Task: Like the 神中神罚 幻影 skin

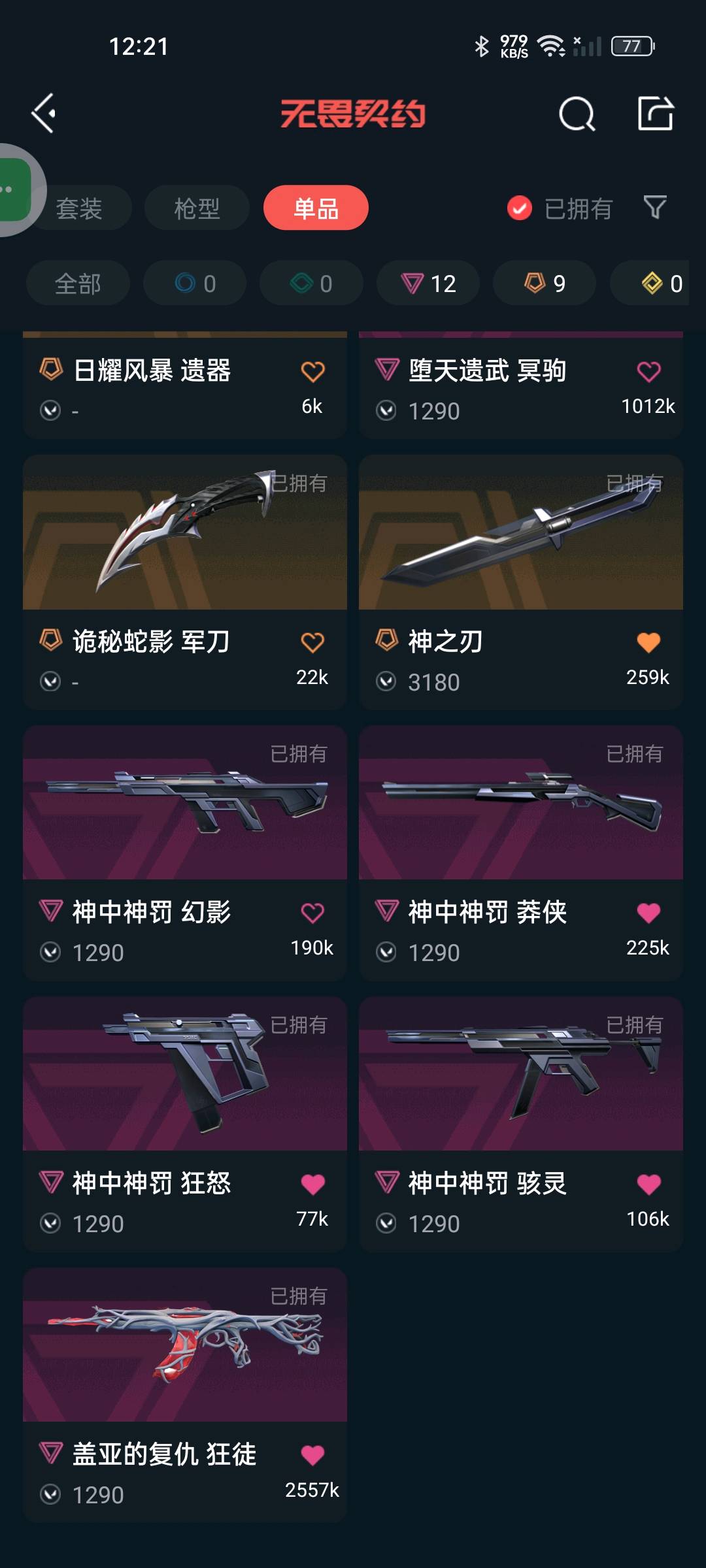Action: click(x=312, y=913)
